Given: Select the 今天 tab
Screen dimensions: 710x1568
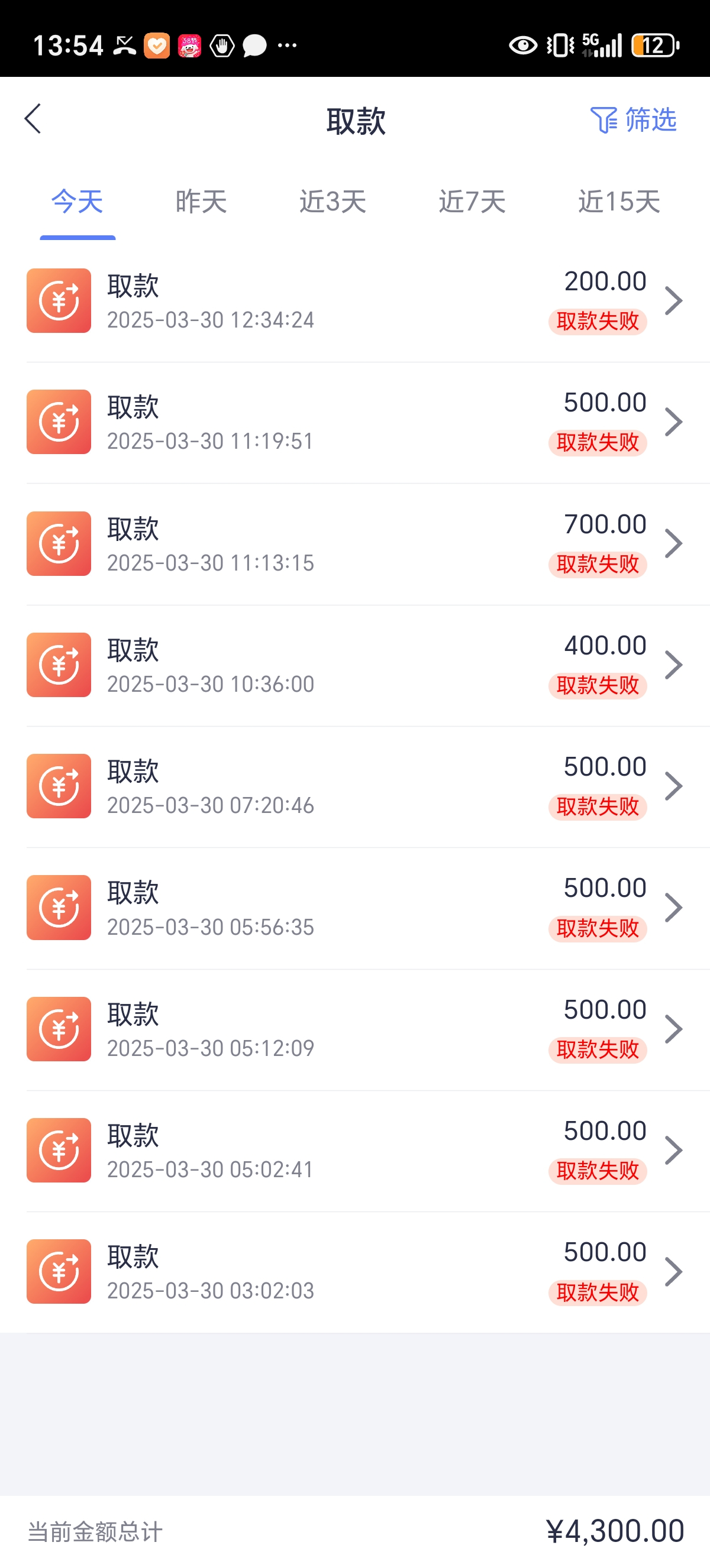Looking at the screenshot, I should click(78, 202).
